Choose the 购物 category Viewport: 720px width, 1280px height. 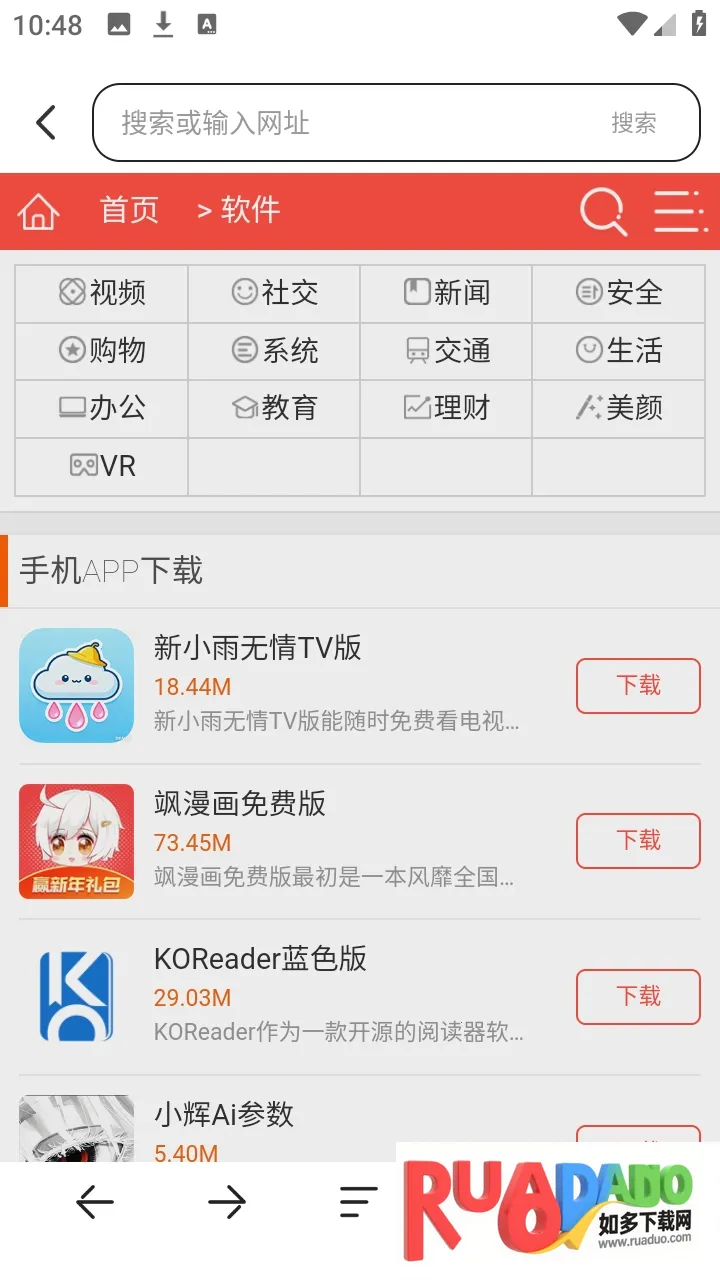tap(102, 351)
